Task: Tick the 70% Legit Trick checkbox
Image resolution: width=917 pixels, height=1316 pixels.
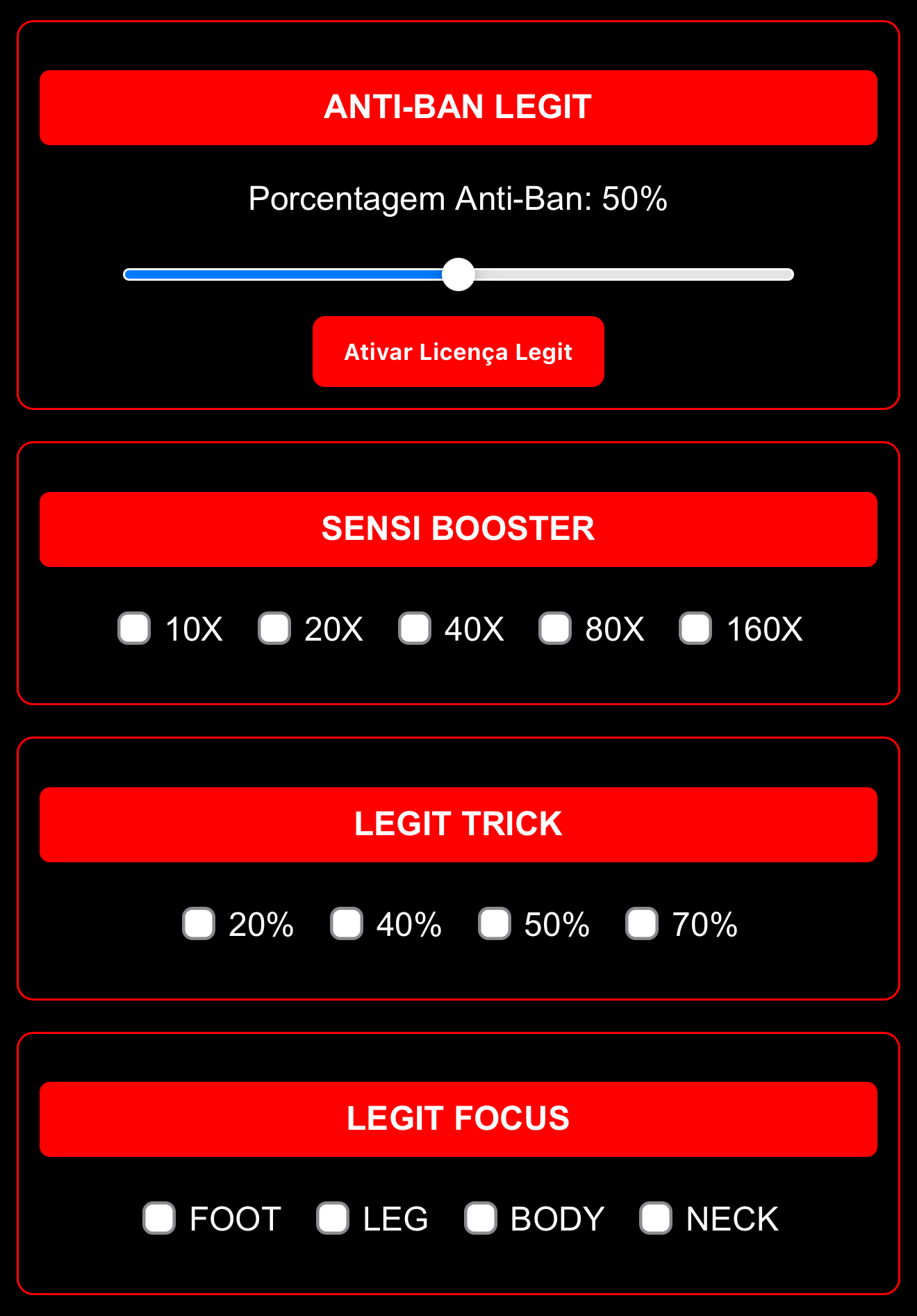Action: coord(642,923)
